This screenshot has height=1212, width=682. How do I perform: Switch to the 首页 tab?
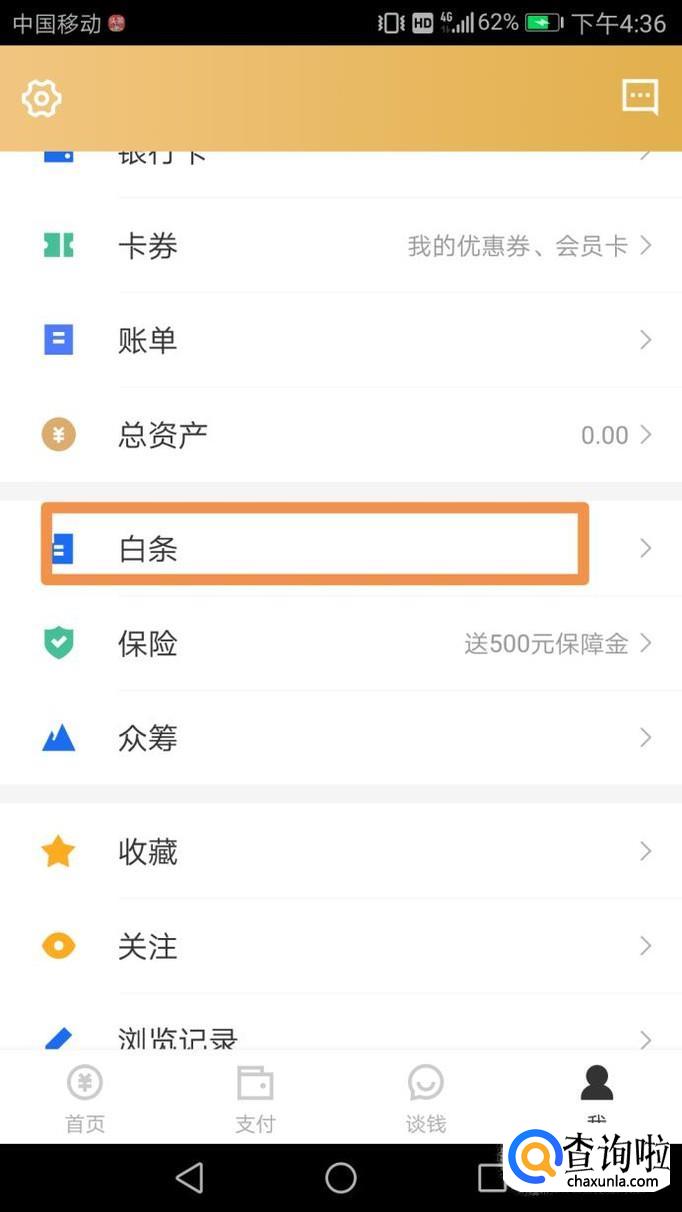click(85, 1097)
